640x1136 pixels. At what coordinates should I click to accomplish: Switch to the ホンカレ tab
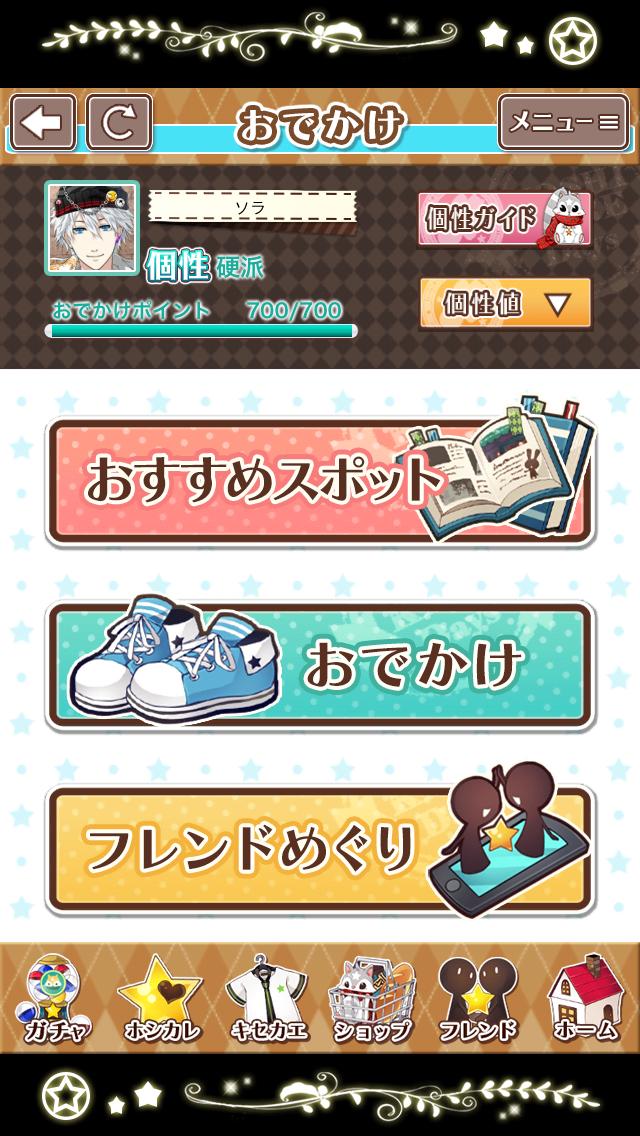[x=160, y=998]
